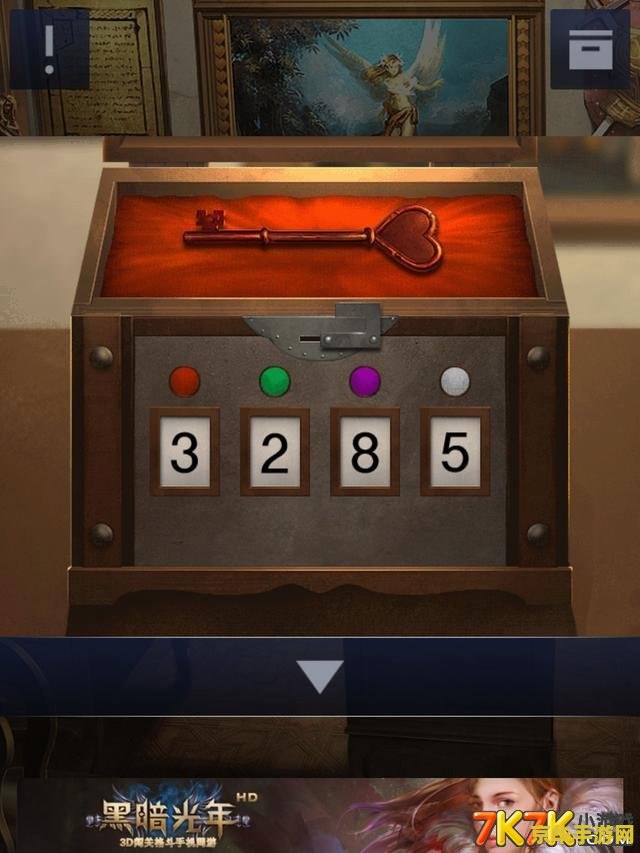Screen dimensions: 640x853
Task: Change the digit under the white dot
Action: coord(455,451)
